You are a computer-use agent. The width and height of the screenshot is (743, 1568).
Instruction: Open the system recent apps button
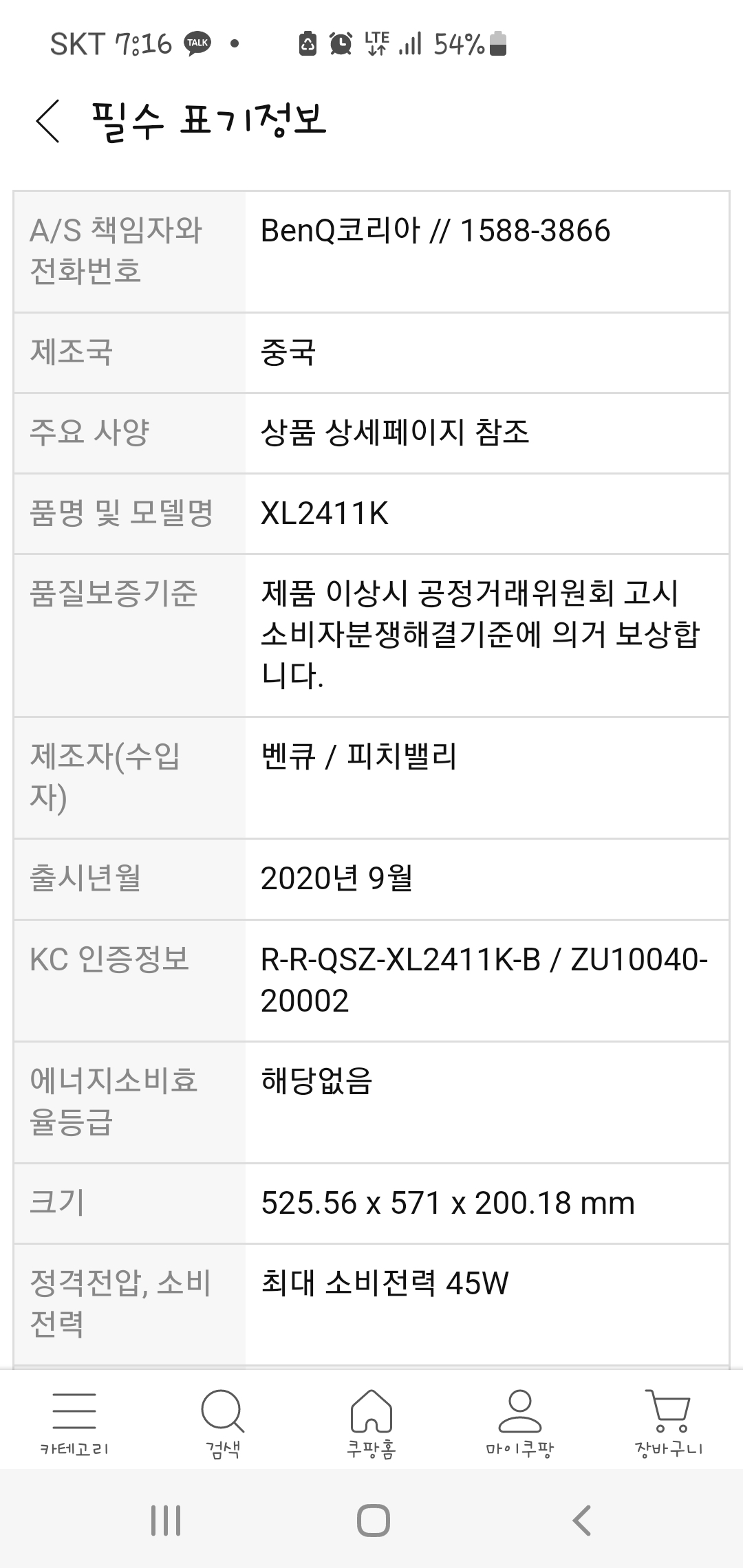[x=166, y=1520]
